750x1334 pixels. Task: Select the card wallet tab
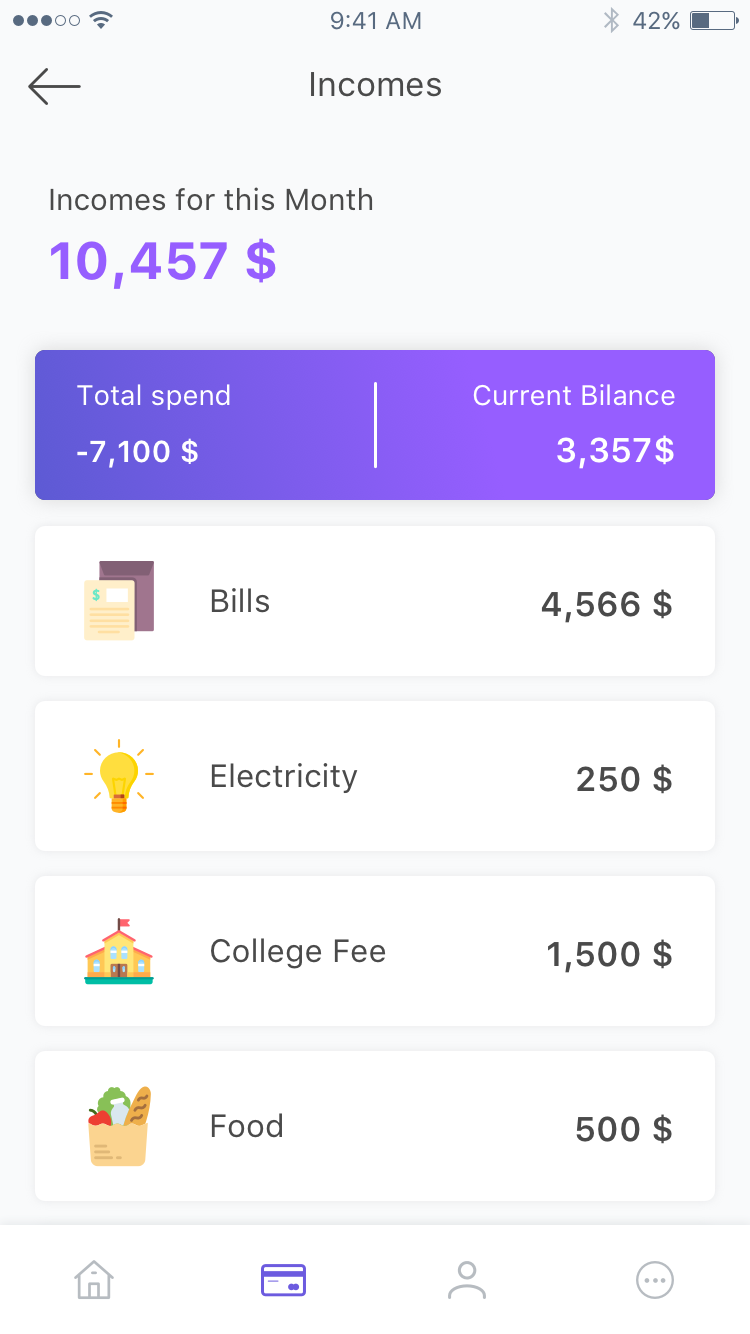(283, 1279)
